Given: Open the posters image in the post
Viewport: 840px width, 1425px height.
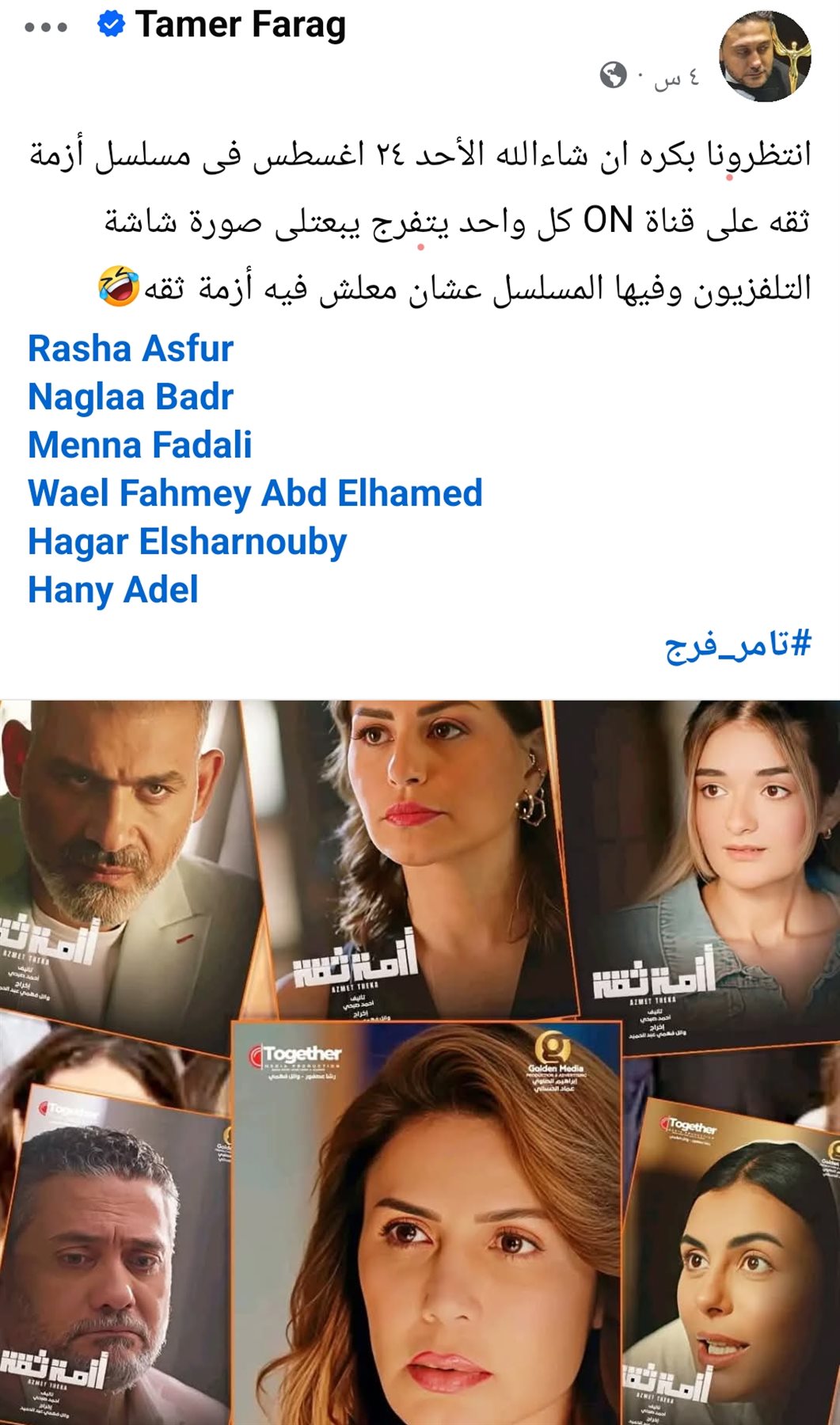Looking at the screenshot, I should [420, 1061].
